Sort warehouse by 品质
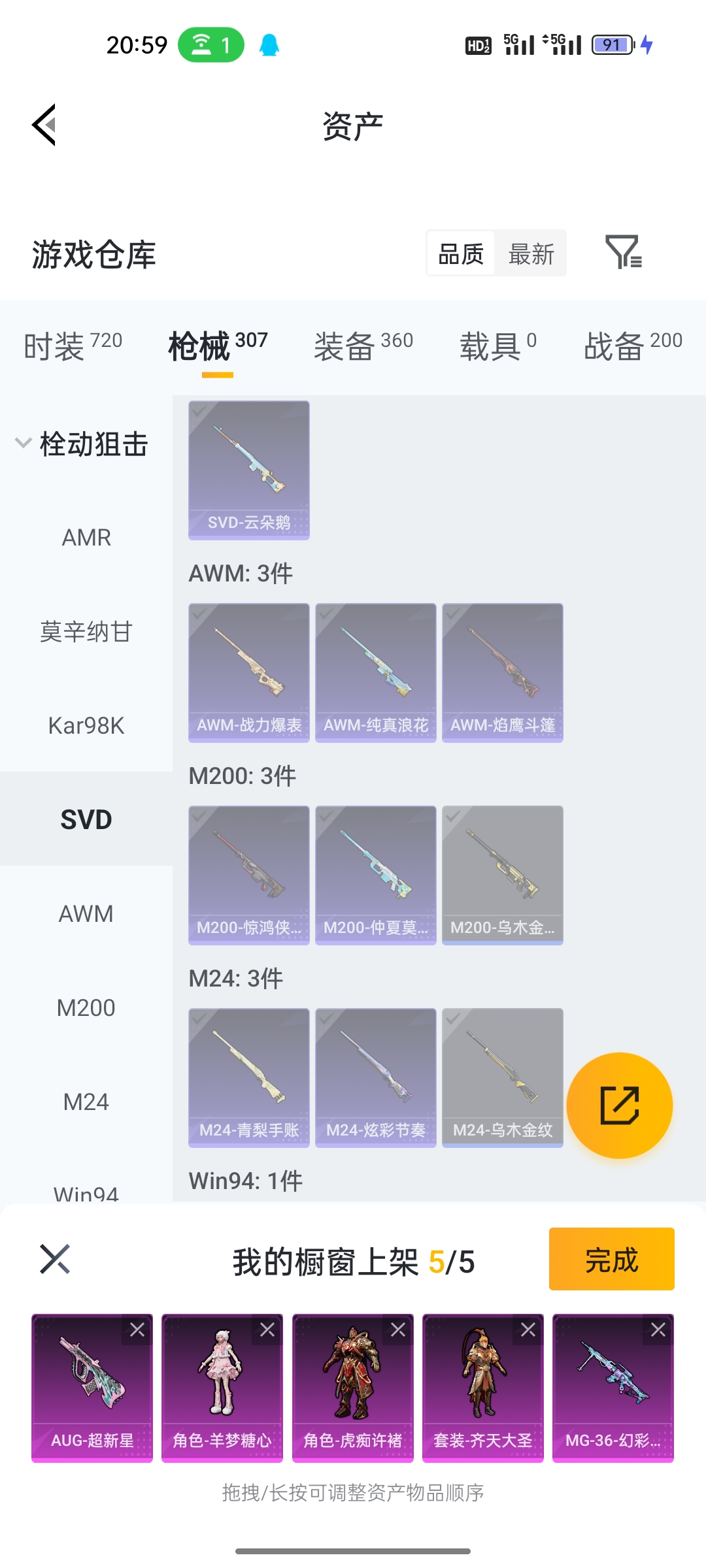The width and height of the screenshot is (706, 1568). point(461,253)
